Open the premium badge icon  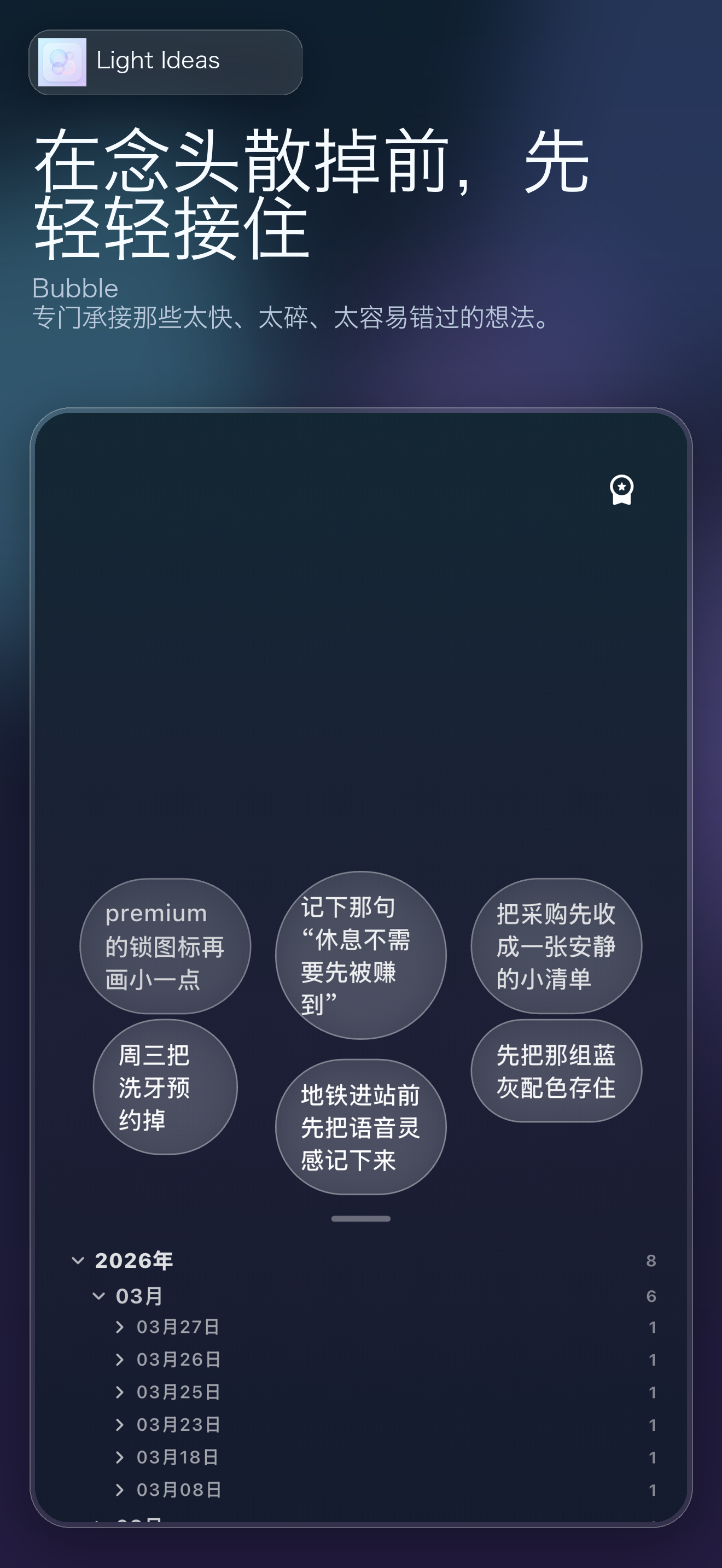point(622,490)
